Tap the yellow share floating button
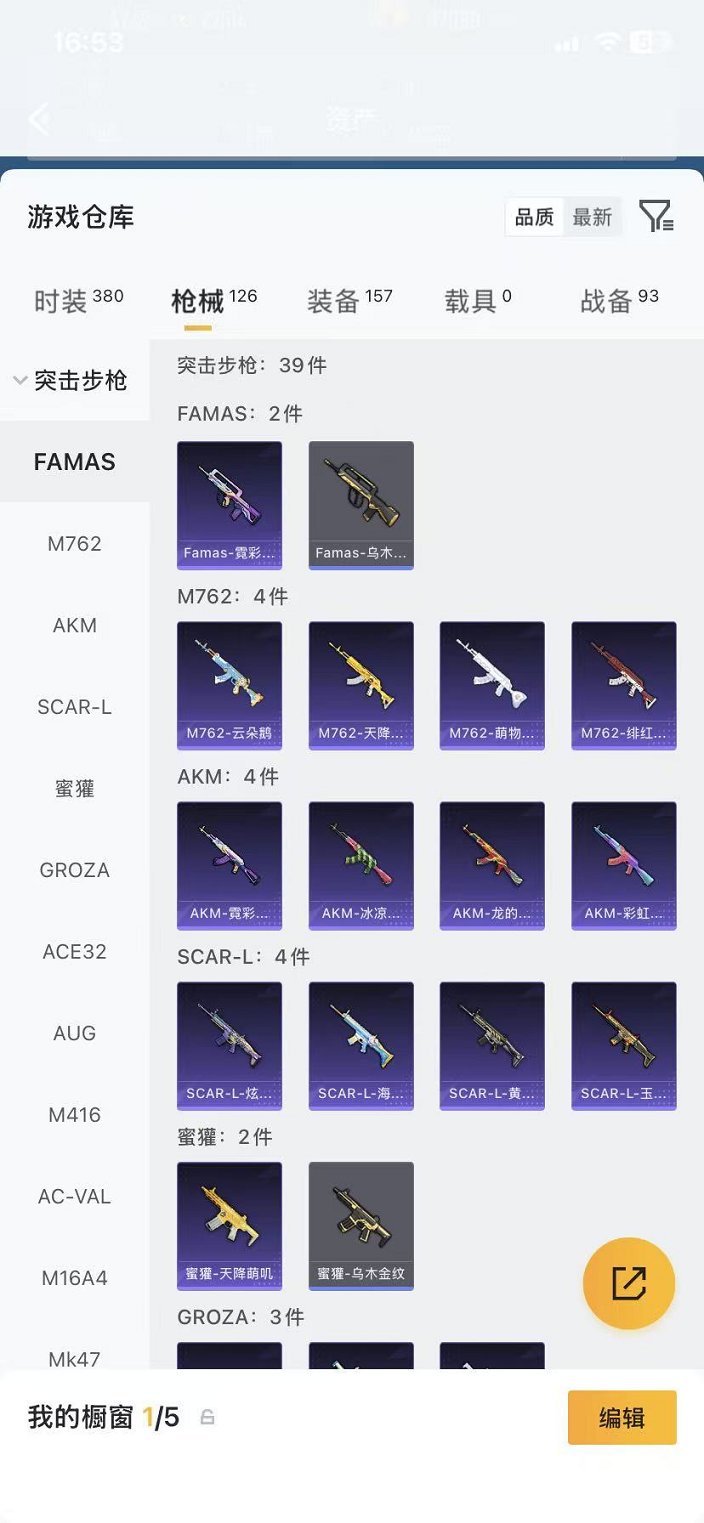 pos(629,1284)
